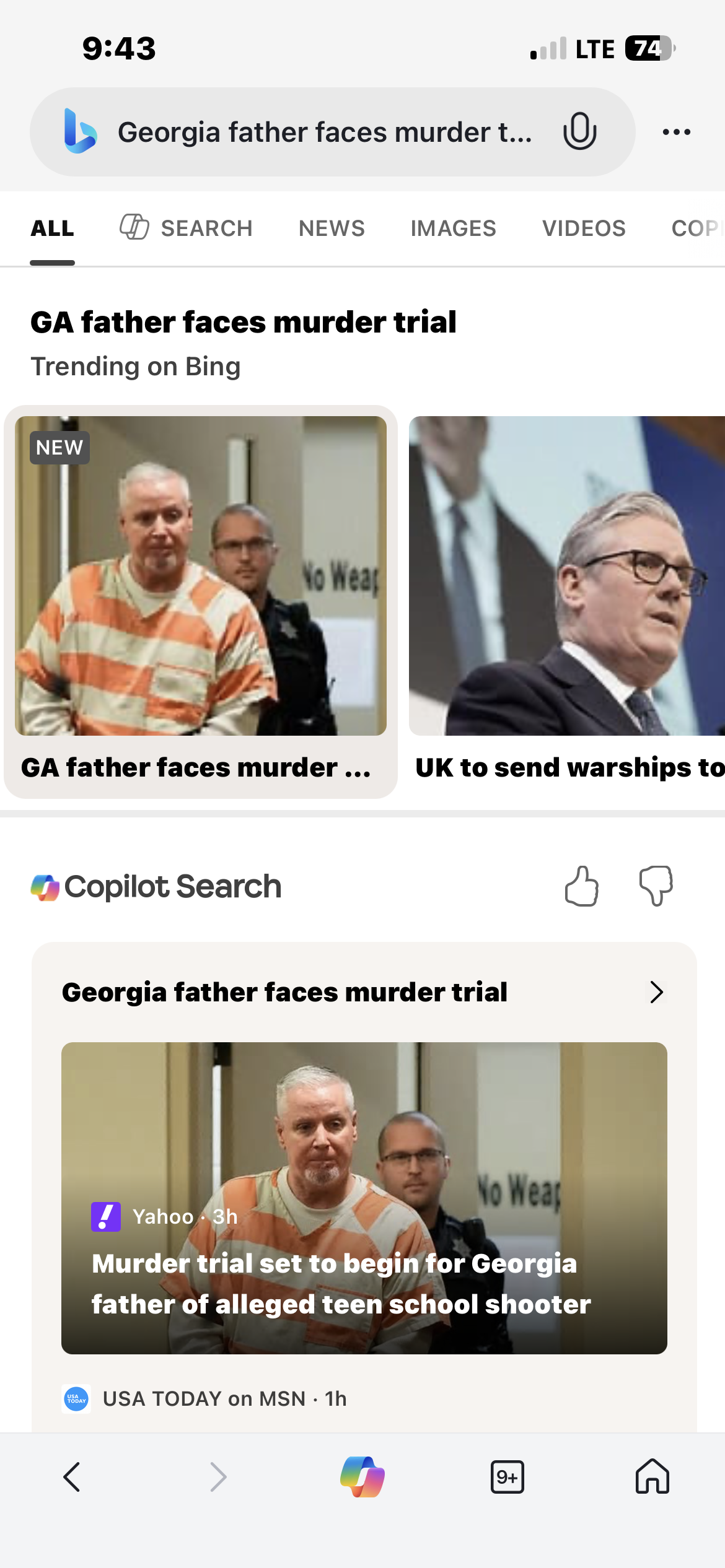Screen dimensions: 725x1568
Task: Go forward to the next page
Action: point(217,1477)
